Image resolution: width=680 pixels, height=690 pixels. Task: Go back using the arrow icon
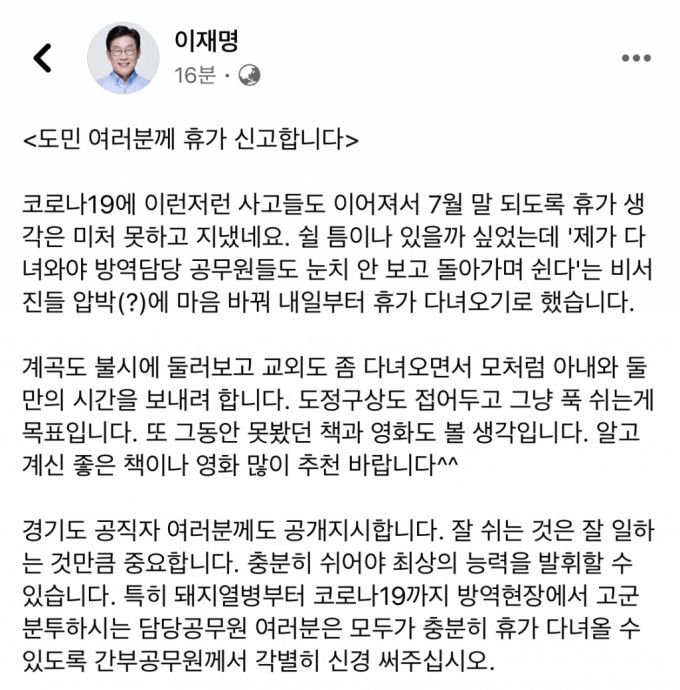point(42,58)
